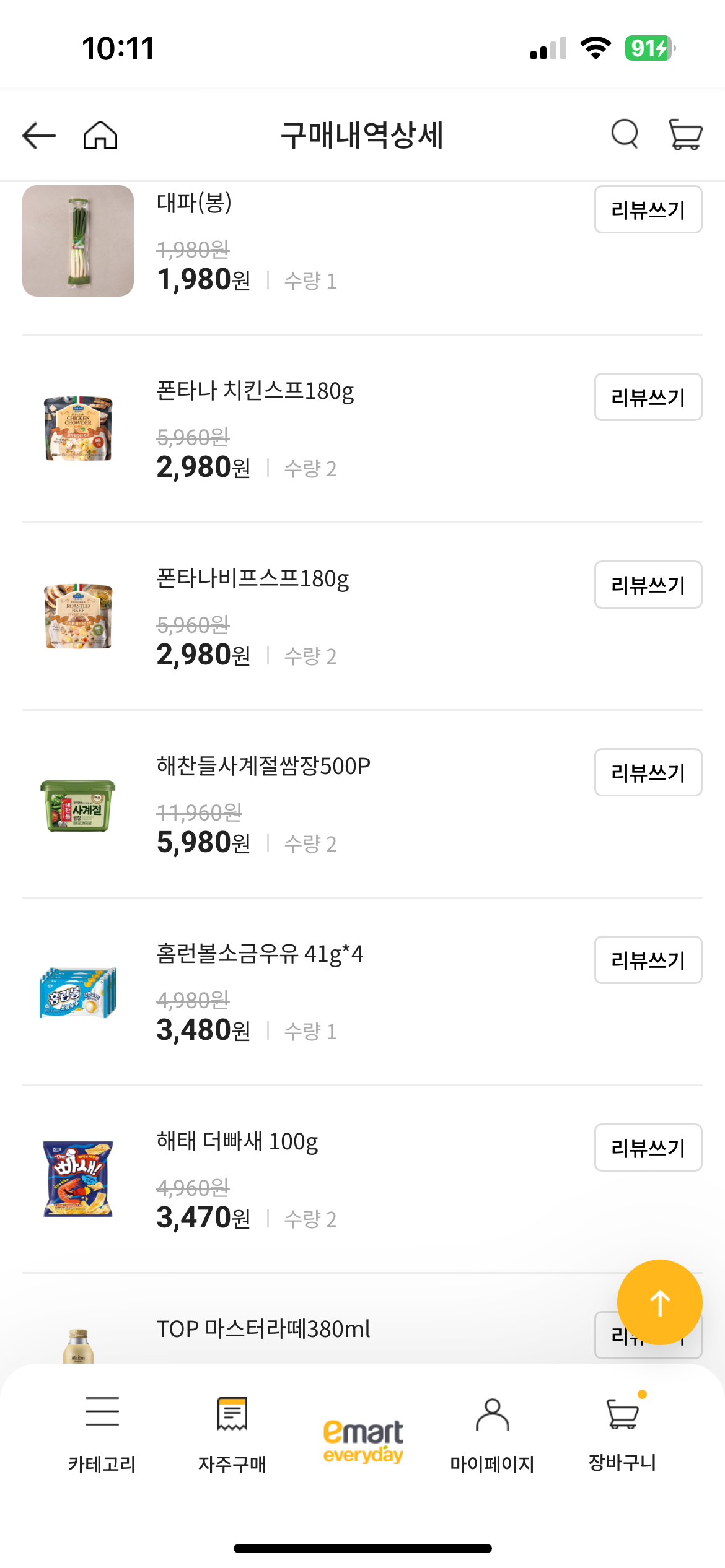Open 마이페이지 profile icon in bottom bar
This screenshot has width=725, height=1568.
tap(491, 1443)
